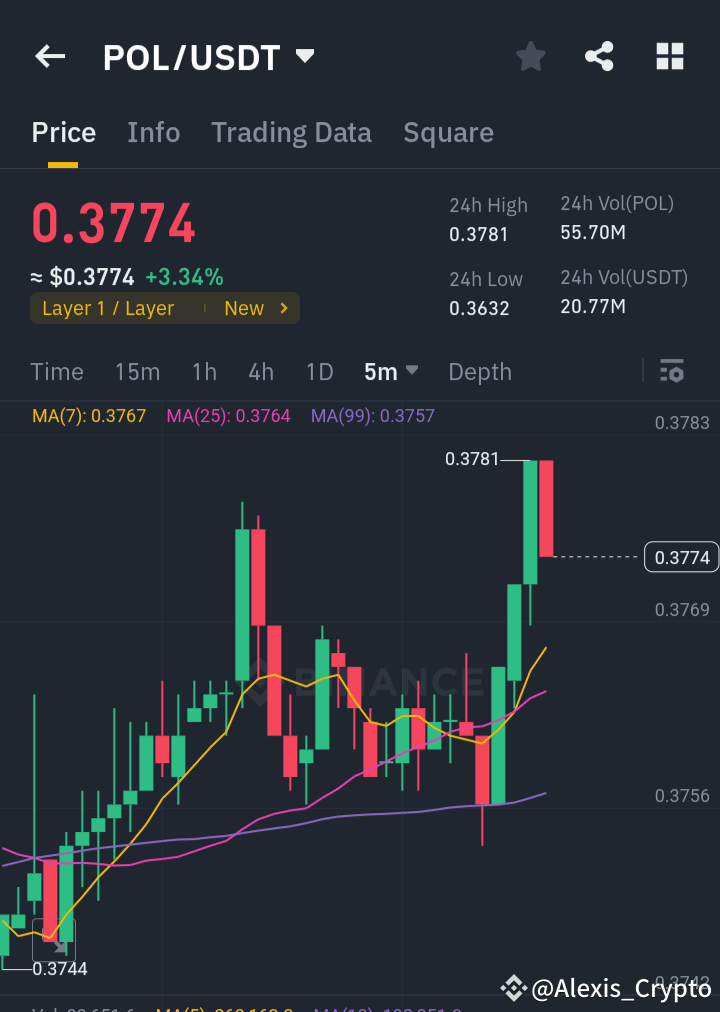The height and width of the screenshot is (1012, 720).
Task: Tap the MA(7) indicator label
Action: pos(88,414)
